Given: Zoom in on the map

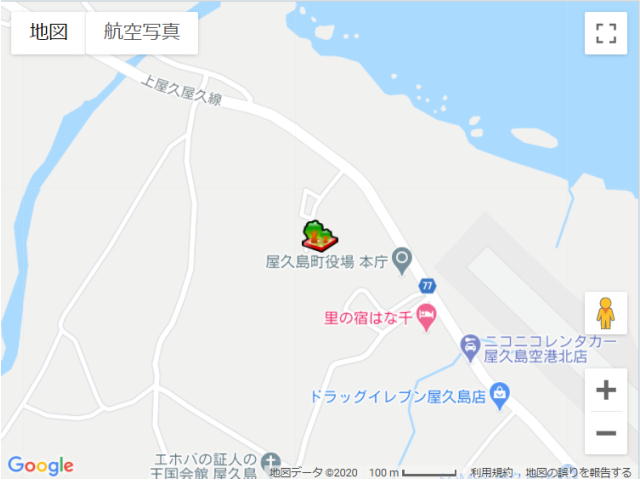Looking at the screenshot, I should [x=605, y=390].
